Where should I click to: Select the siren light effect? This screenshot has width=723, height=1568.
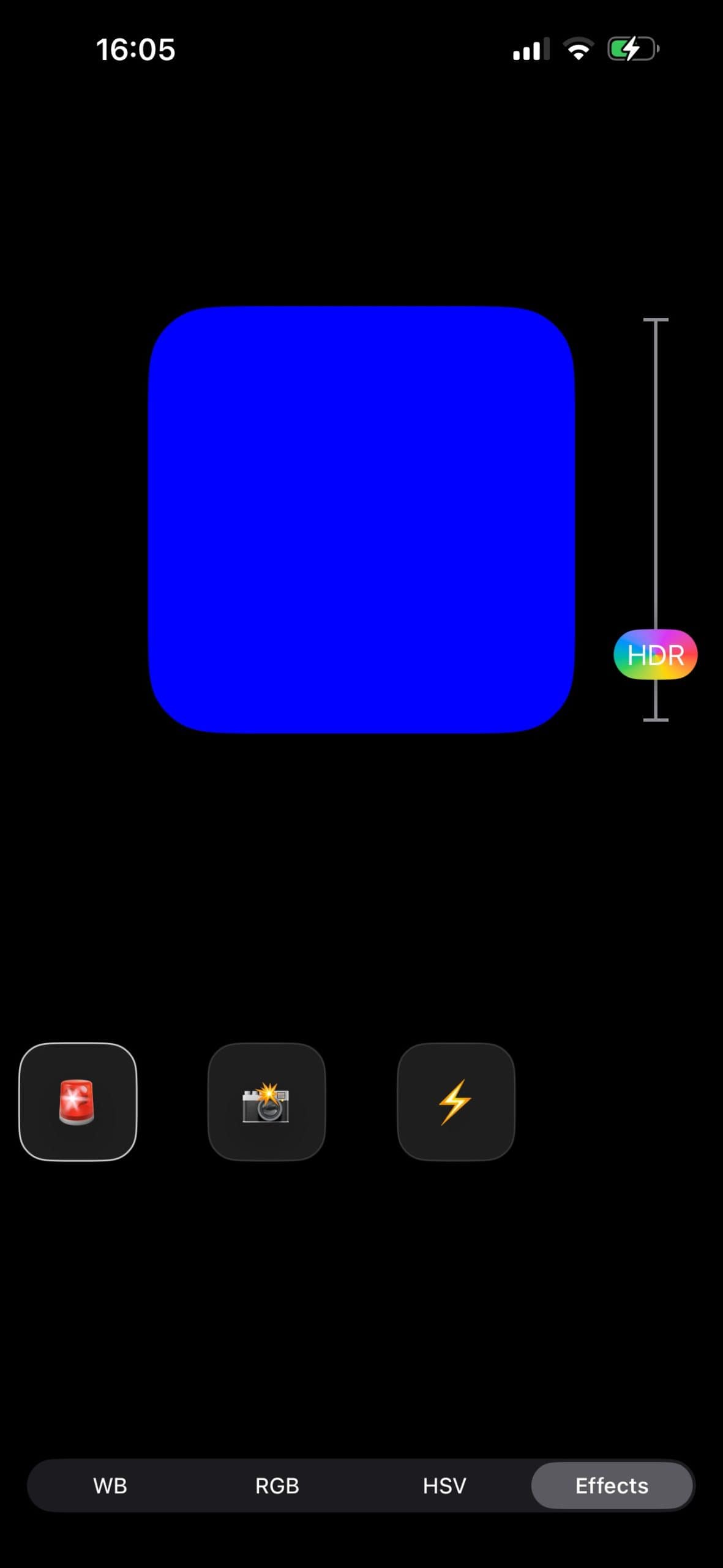coord(78,1101)
